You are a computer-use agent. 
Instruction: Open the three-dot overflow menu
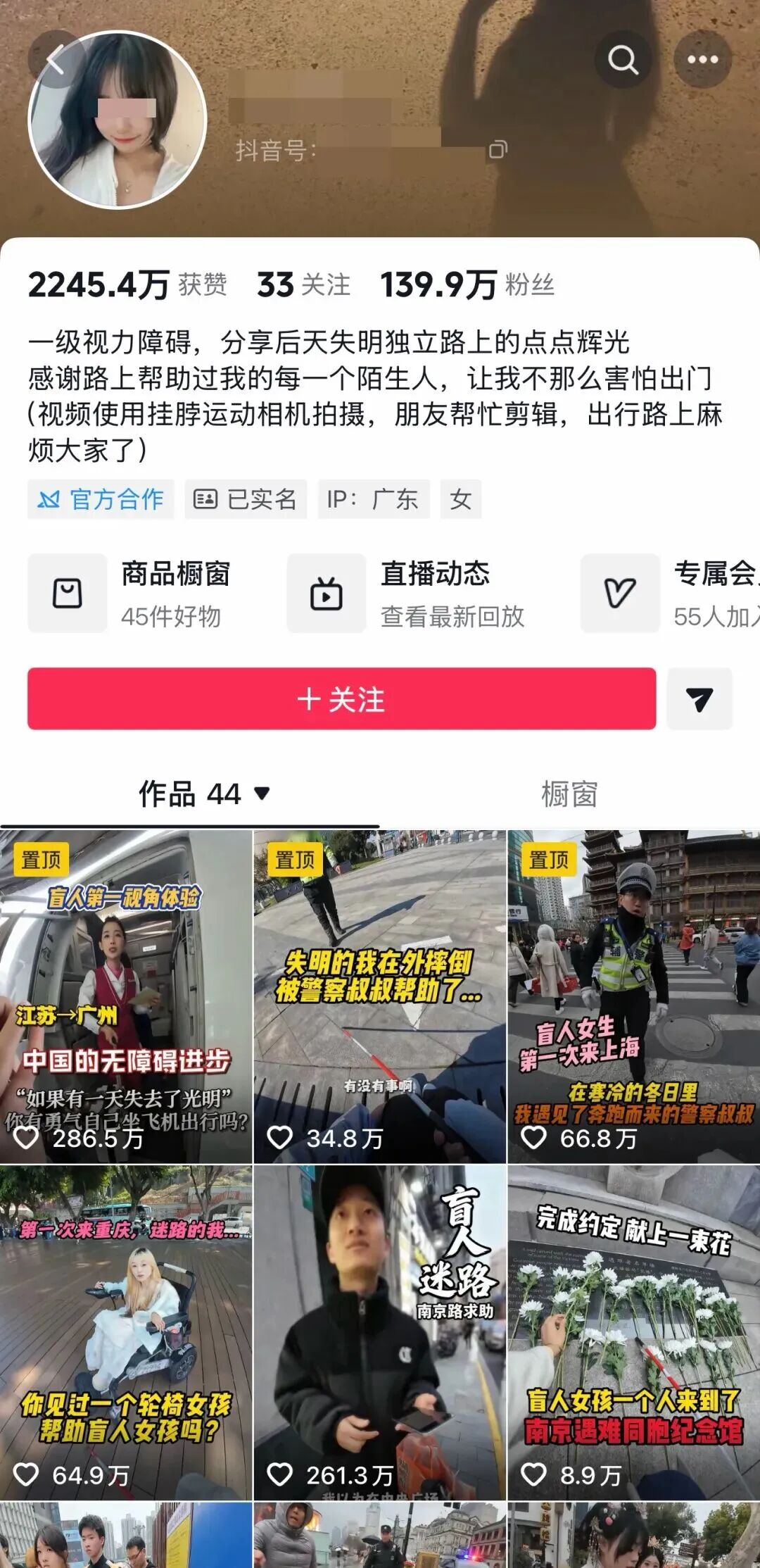pyautogui.click(x=702, y=60)
